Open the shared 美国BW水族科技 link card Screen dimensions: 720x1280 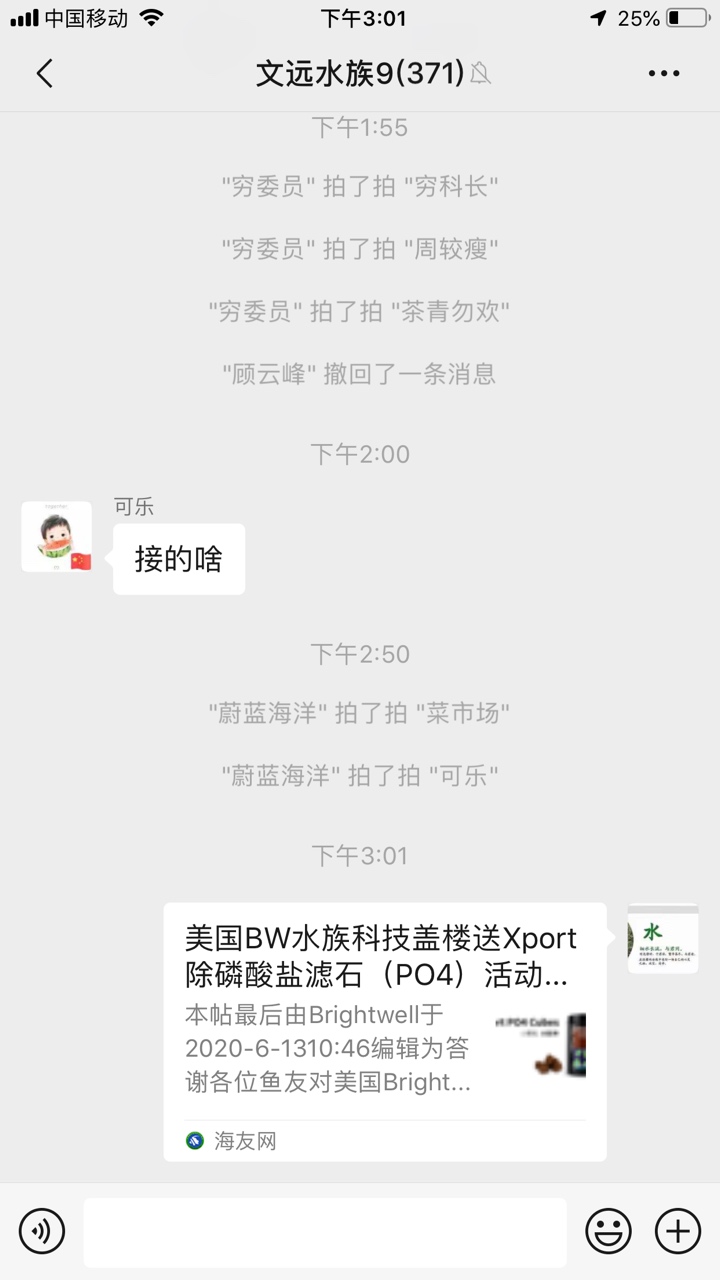coord(385,1030)
